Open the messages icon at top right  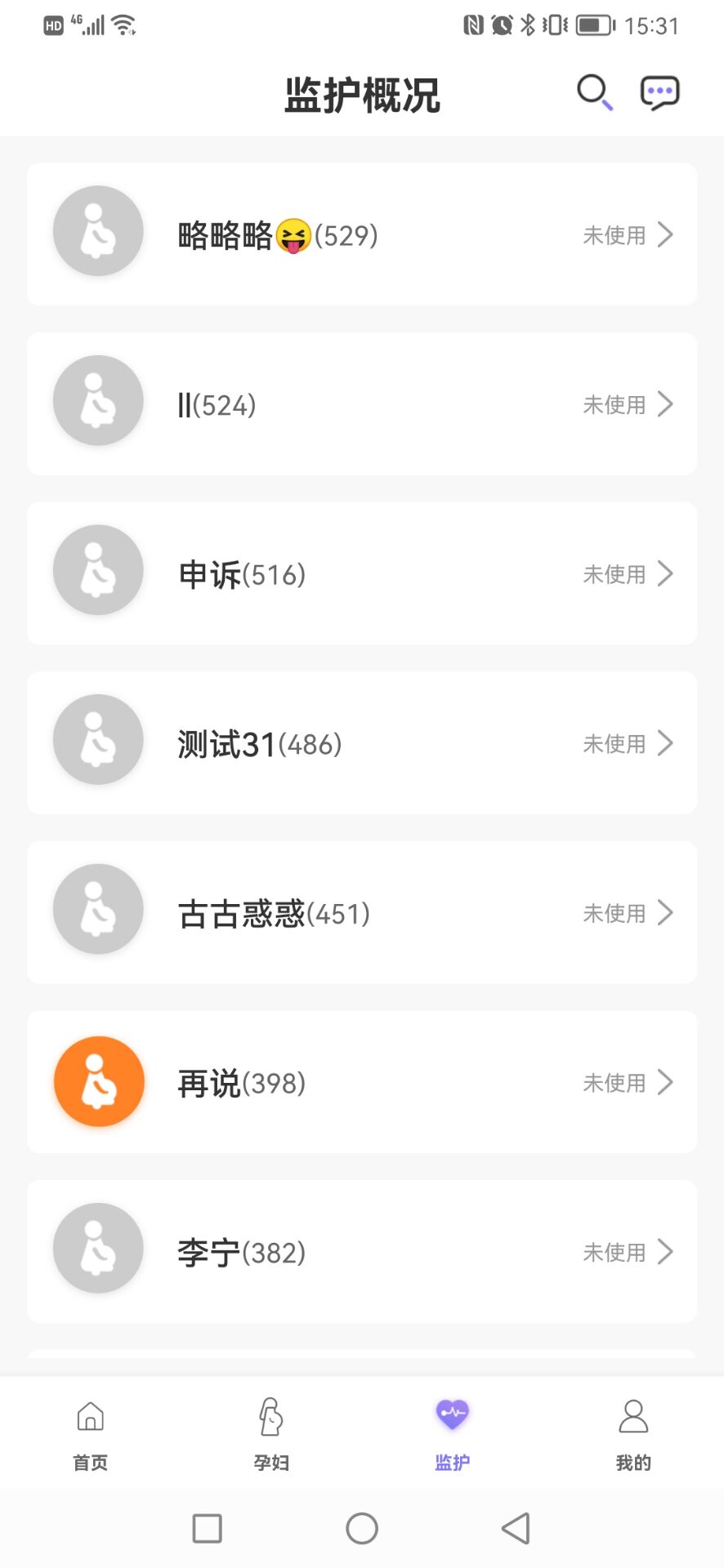click(659, 91)
